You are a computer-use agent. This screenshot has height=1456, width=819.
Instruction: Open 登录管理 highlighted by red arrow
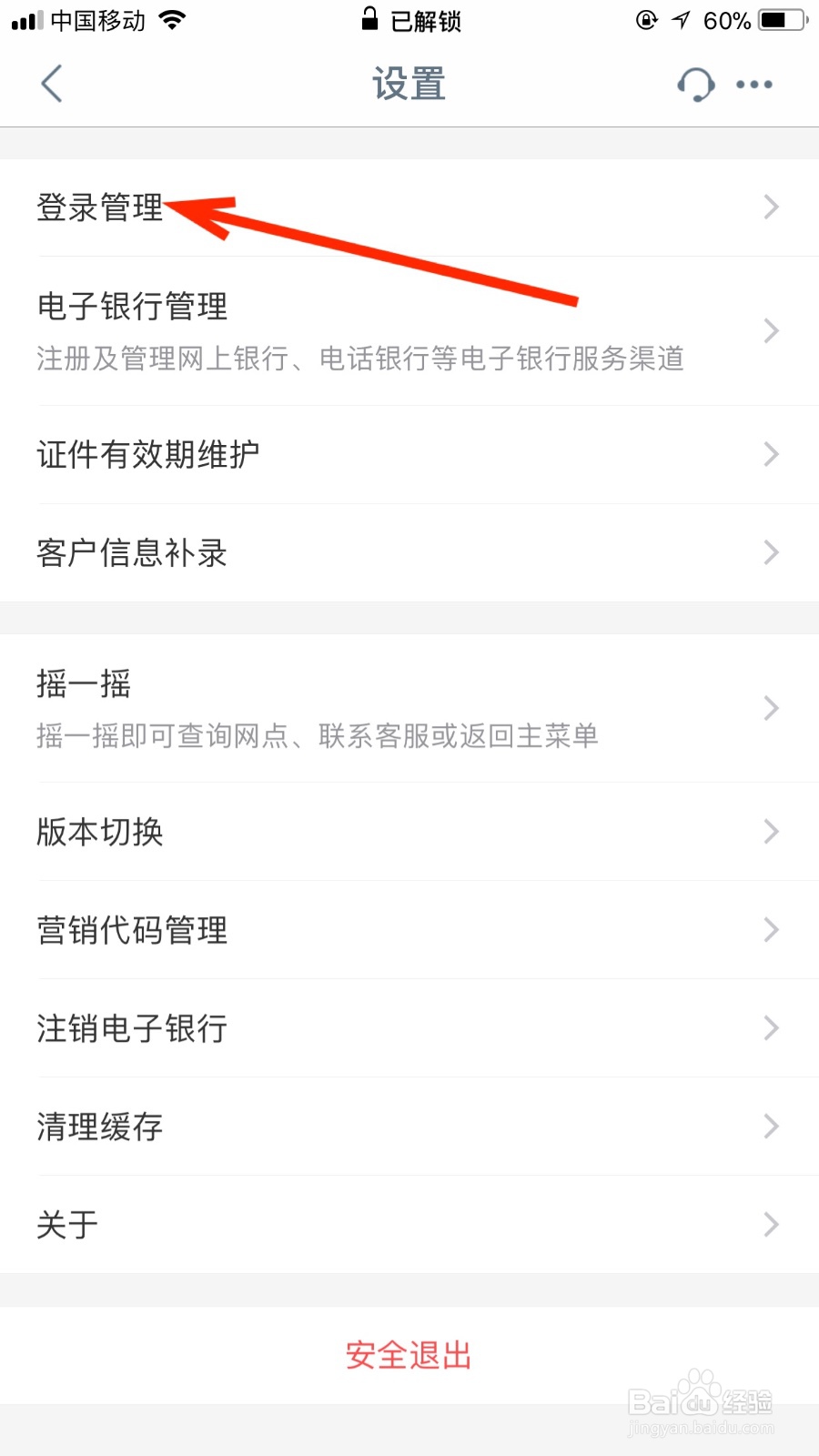pyautogui.click(x=99, y=207)
